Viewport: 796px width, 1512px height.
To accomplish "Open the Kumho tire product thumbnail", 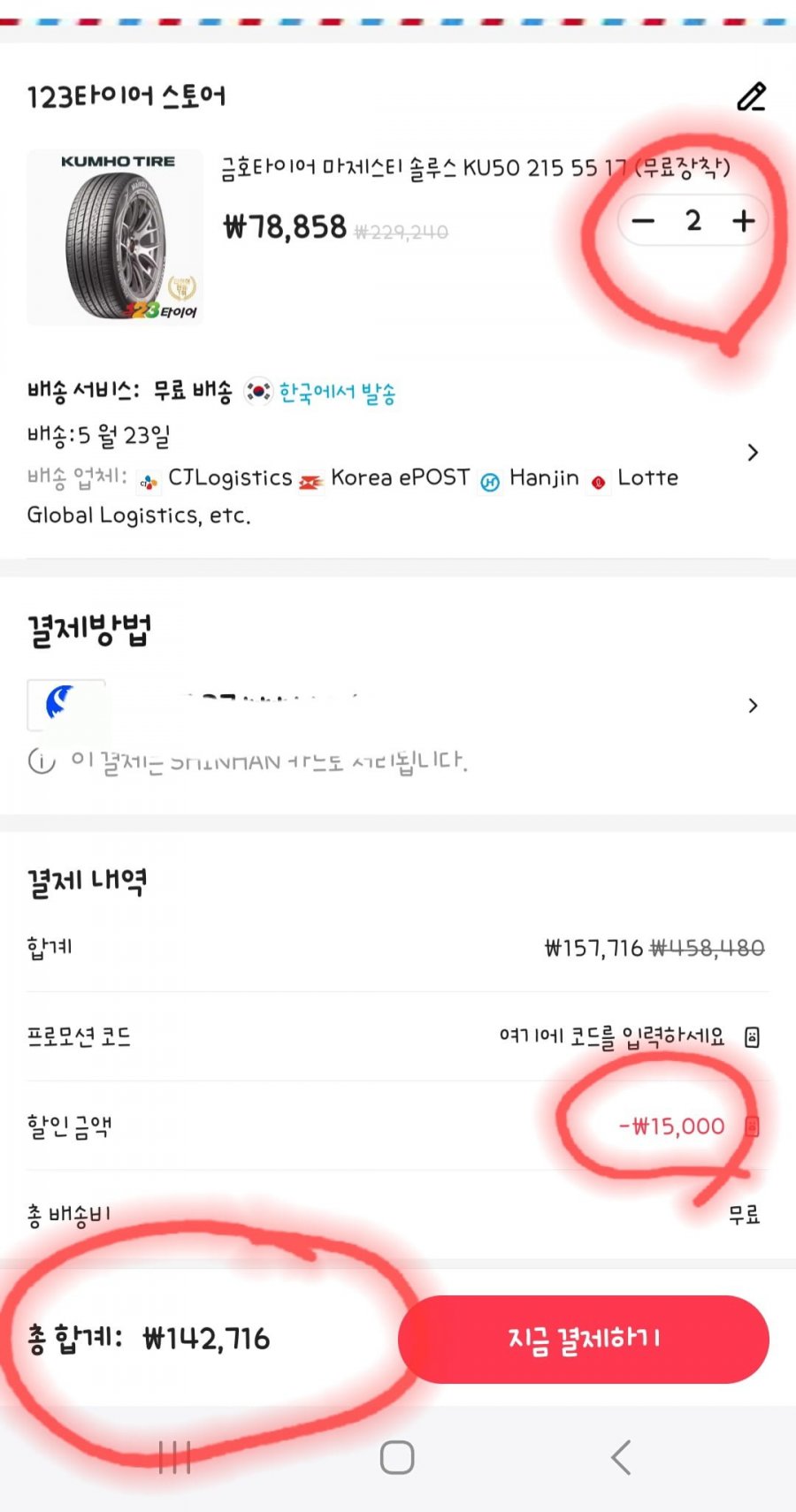I will tap(115, 237).
